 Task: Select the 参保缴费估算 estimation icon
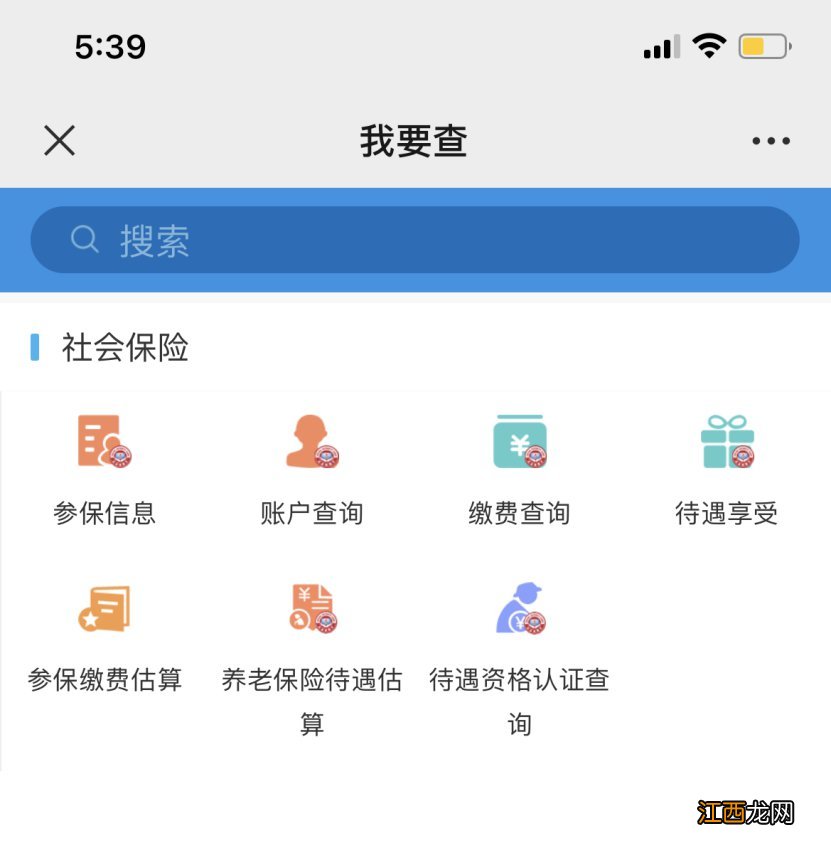[105, 610]
